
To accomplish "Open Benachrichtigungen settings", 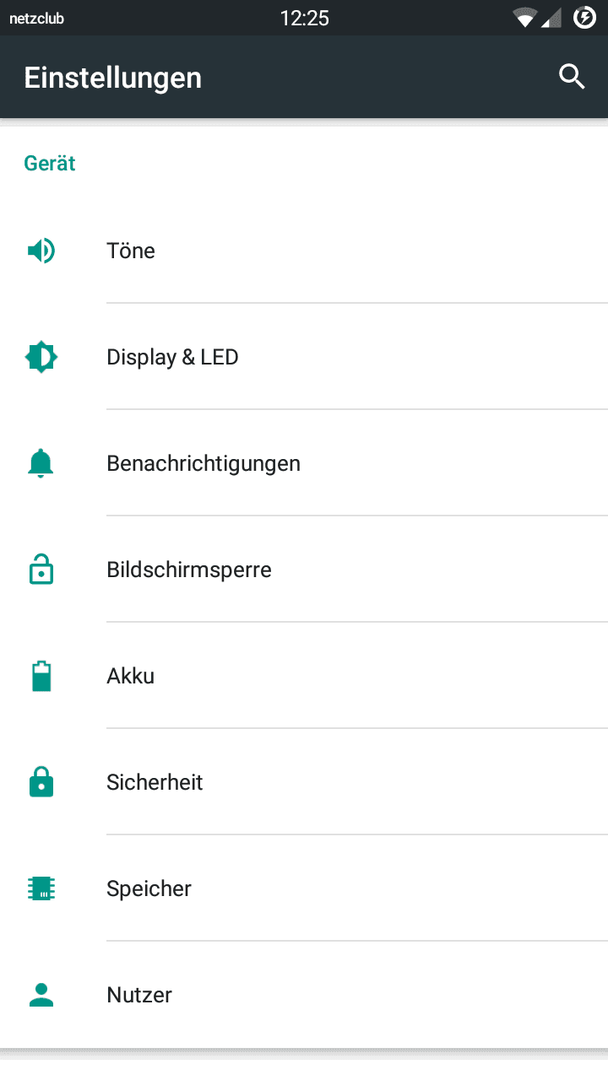I will [x=304, y=463].
